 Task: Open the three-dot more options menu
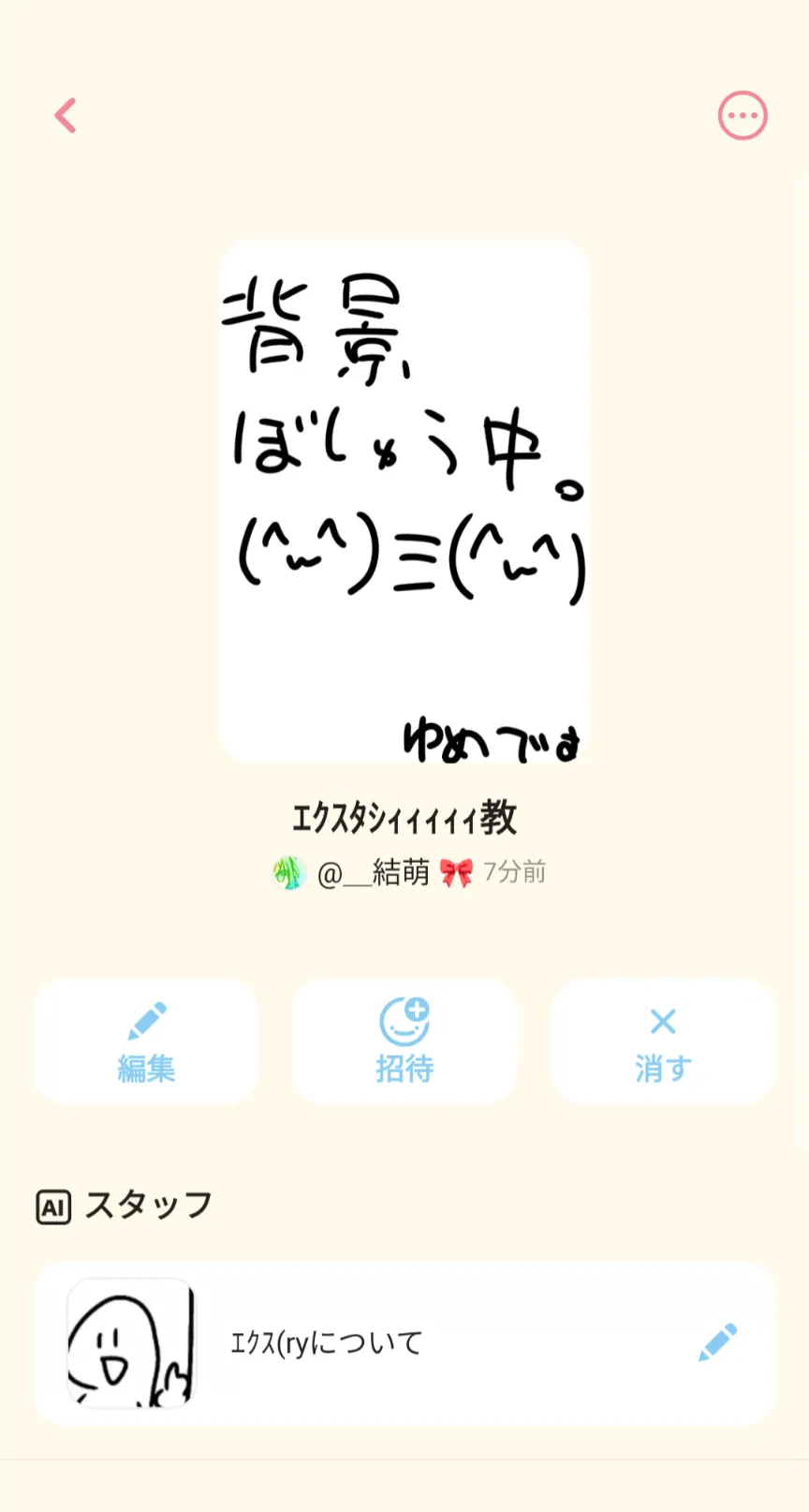click(x=743, y=116)
